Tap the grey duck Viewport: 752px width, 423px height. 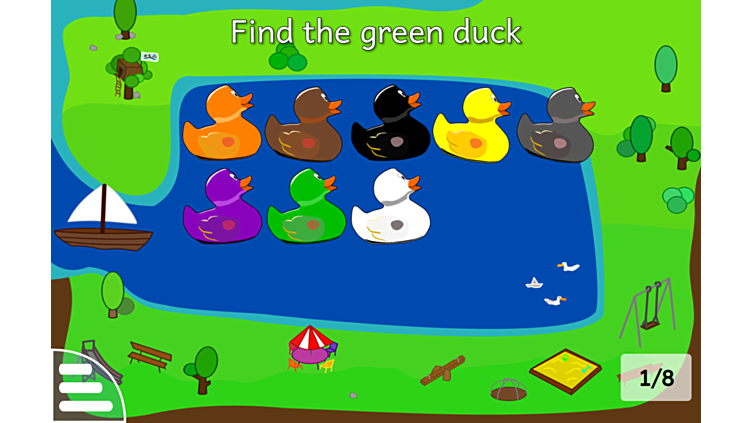pos(556,127)
